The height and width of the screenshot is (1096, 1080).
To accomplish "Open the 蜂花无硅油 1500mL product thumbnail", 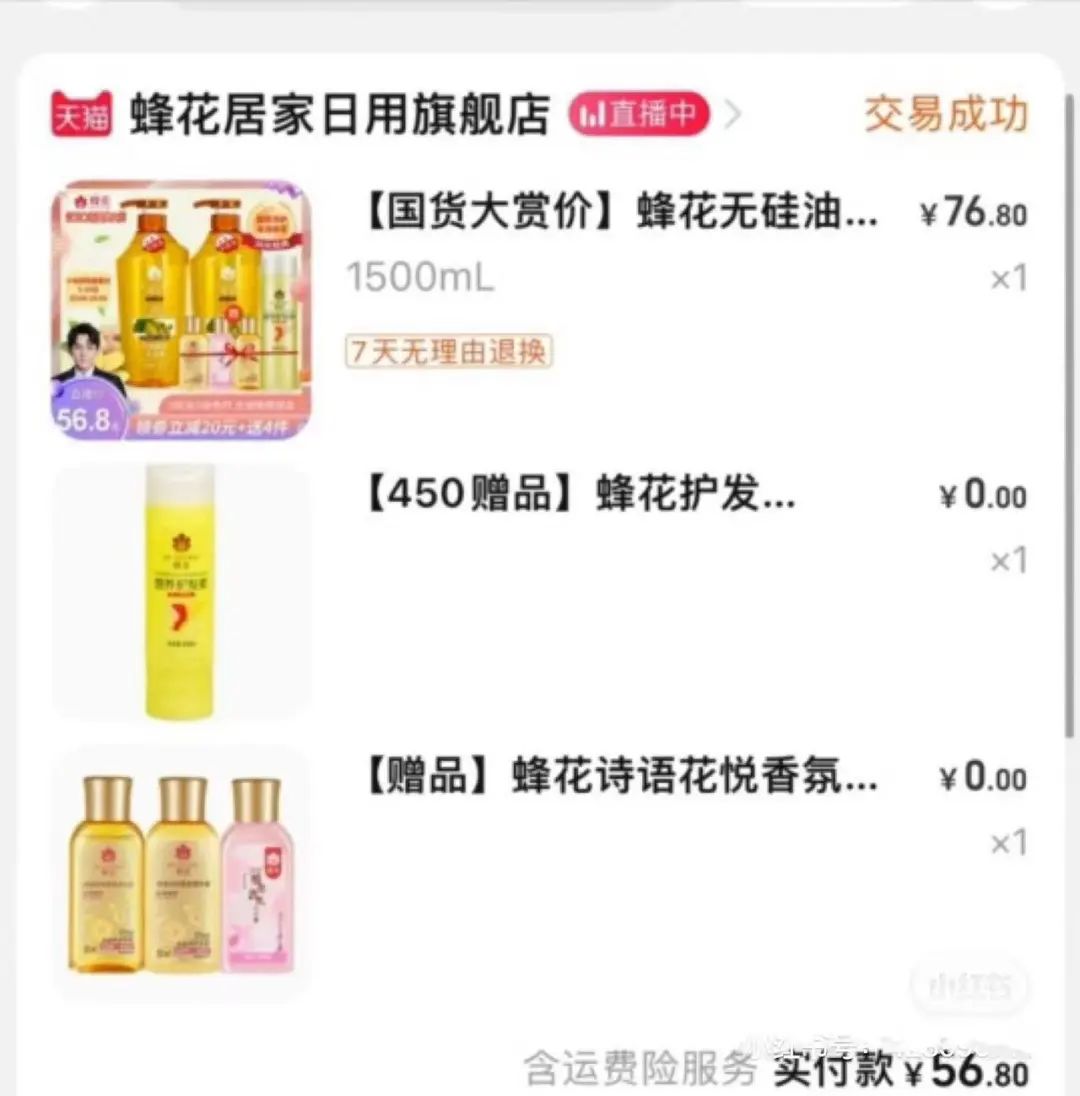I will [181, 311].
